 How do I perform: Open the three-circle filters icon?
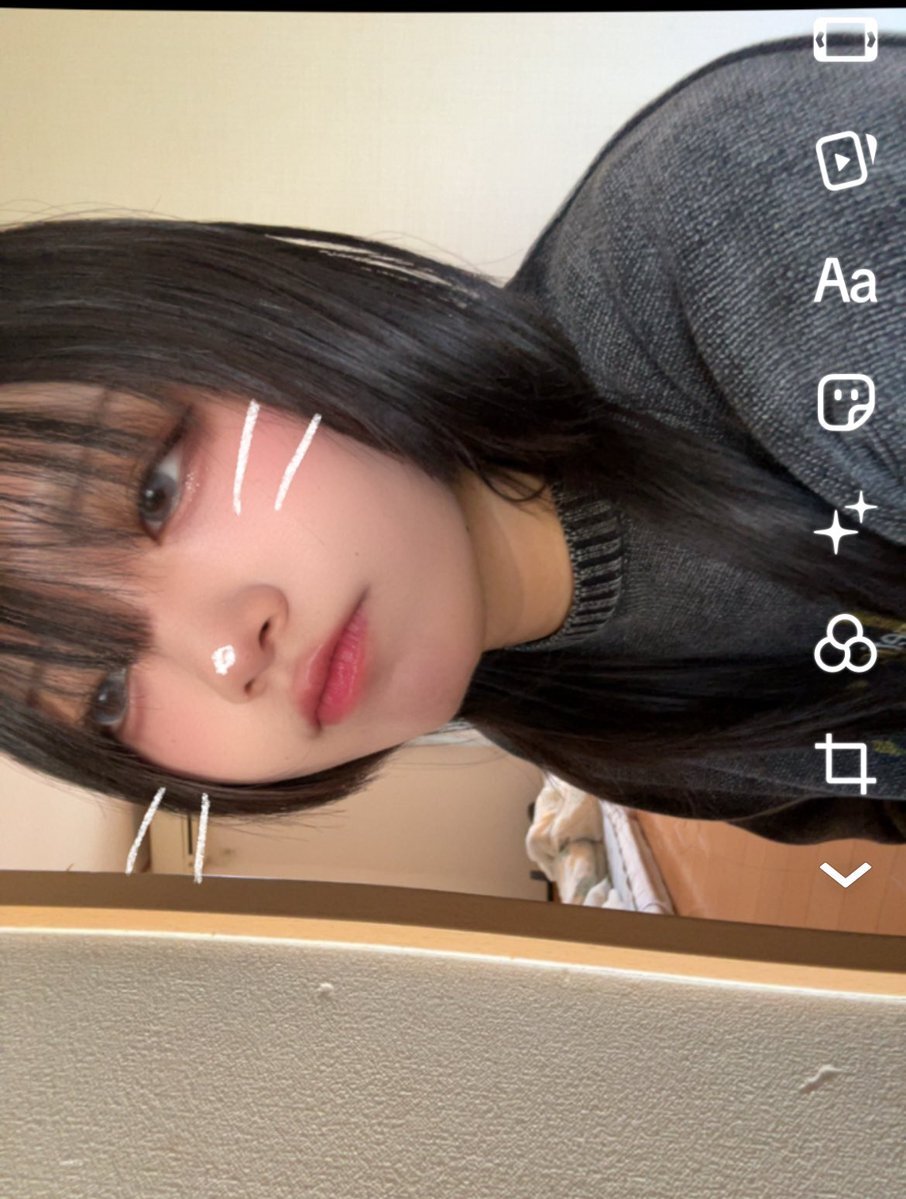coord(845,644)
